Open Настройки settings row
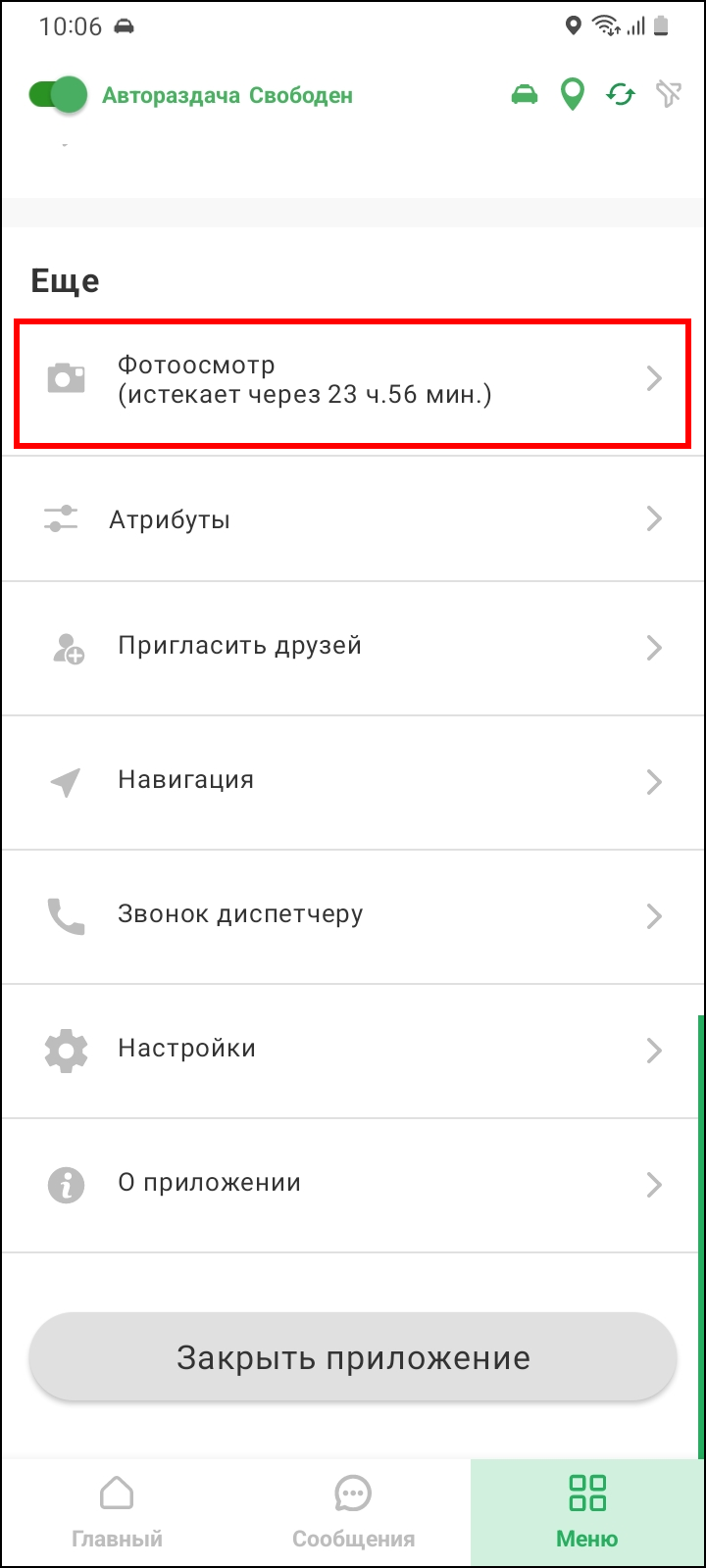Viewport: 706px width, 1568px height. [x=351, y=1050]
